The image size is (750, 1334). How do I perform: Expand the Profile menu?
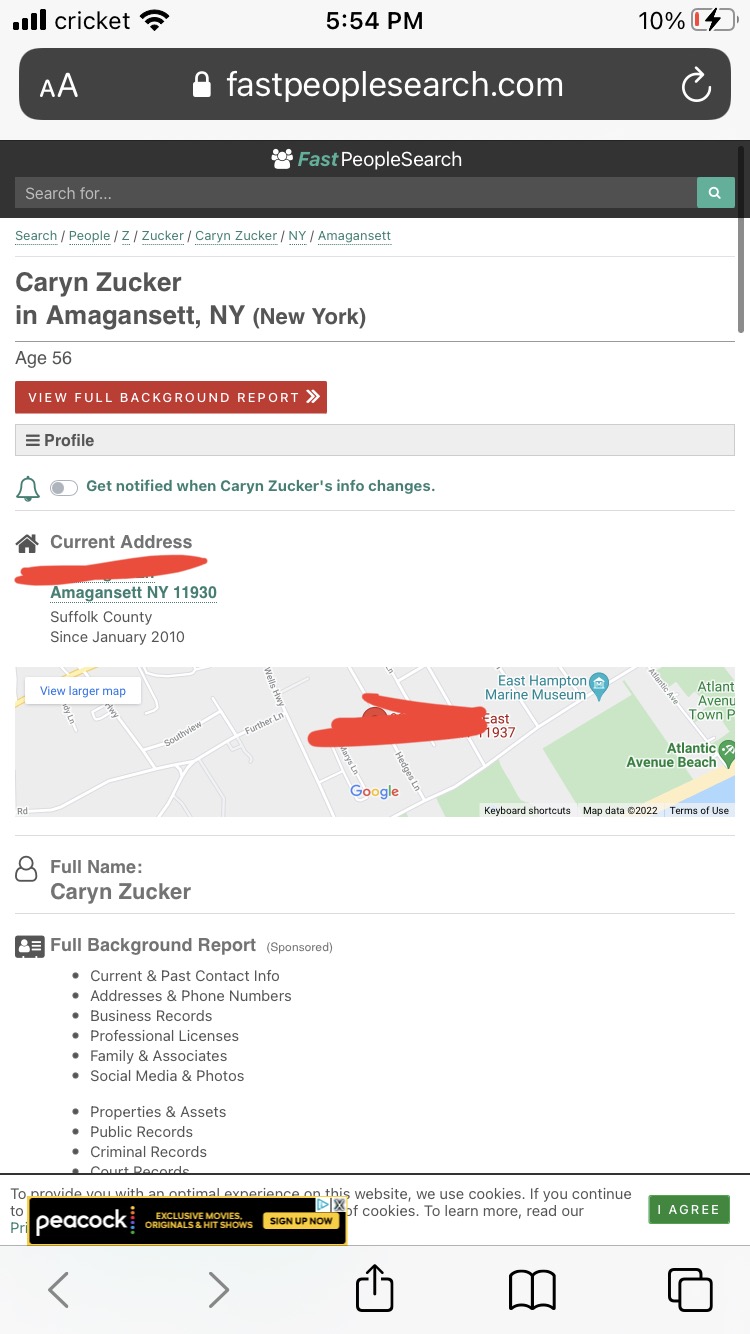coord(375,440)
